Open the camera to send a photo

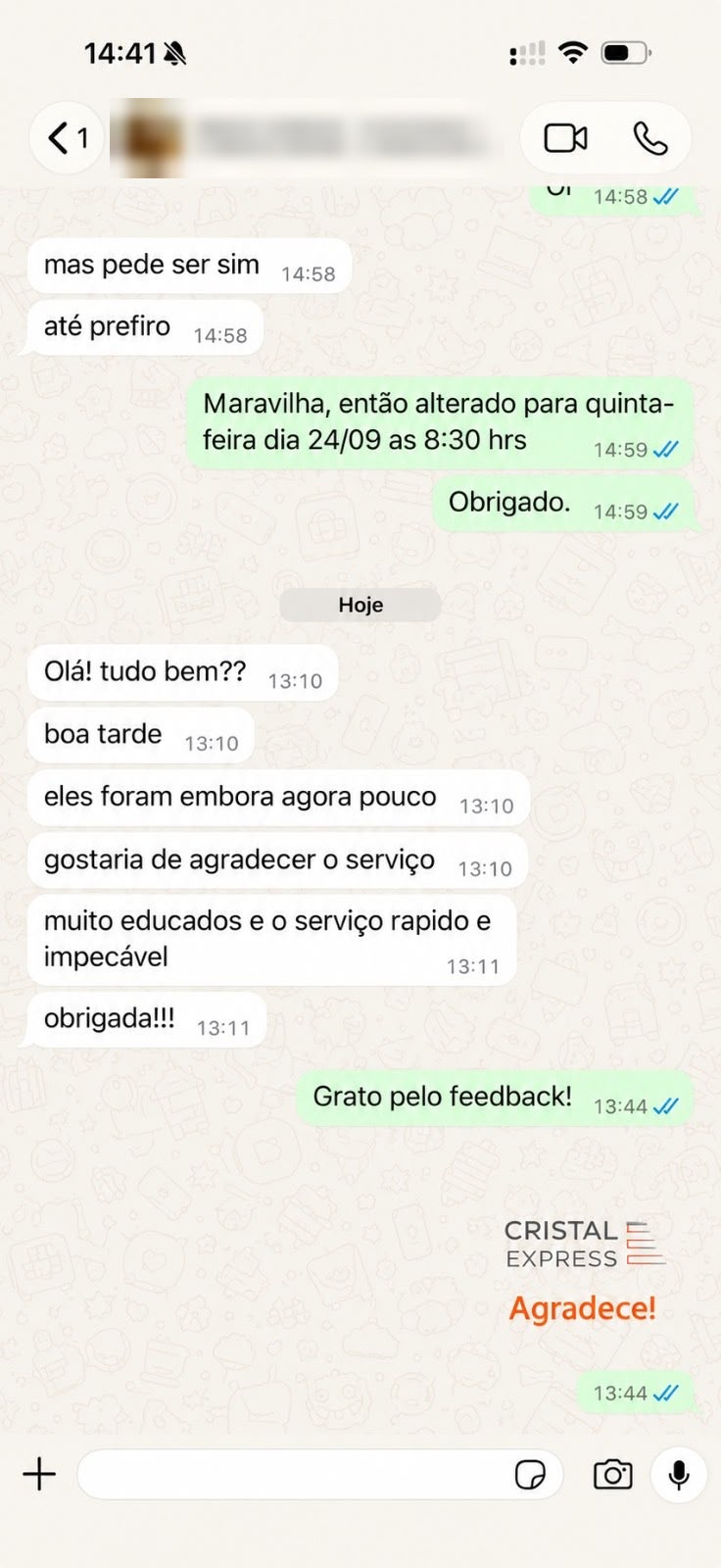tap(613, 1474)
